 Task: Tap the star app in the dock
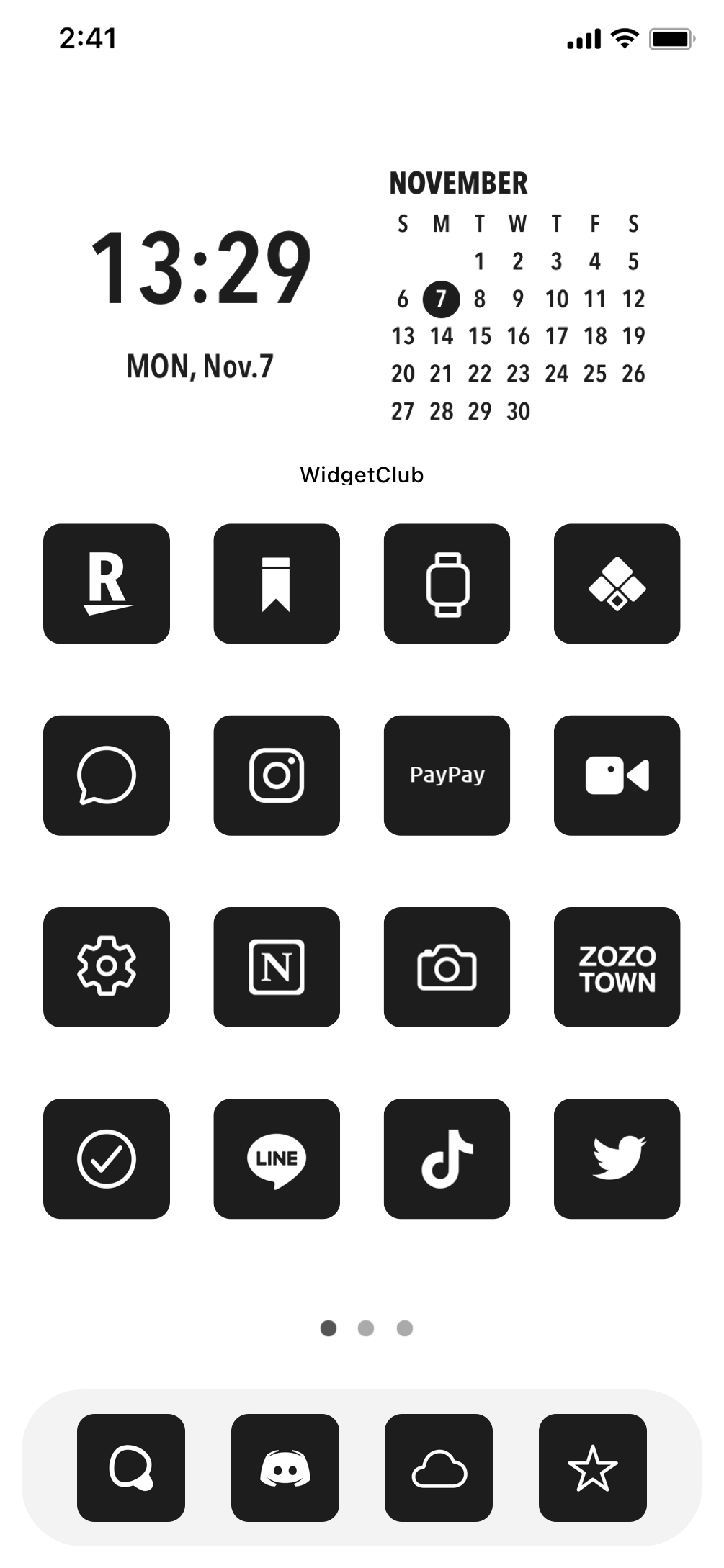pyautogui.click(x=593, y=1468)
